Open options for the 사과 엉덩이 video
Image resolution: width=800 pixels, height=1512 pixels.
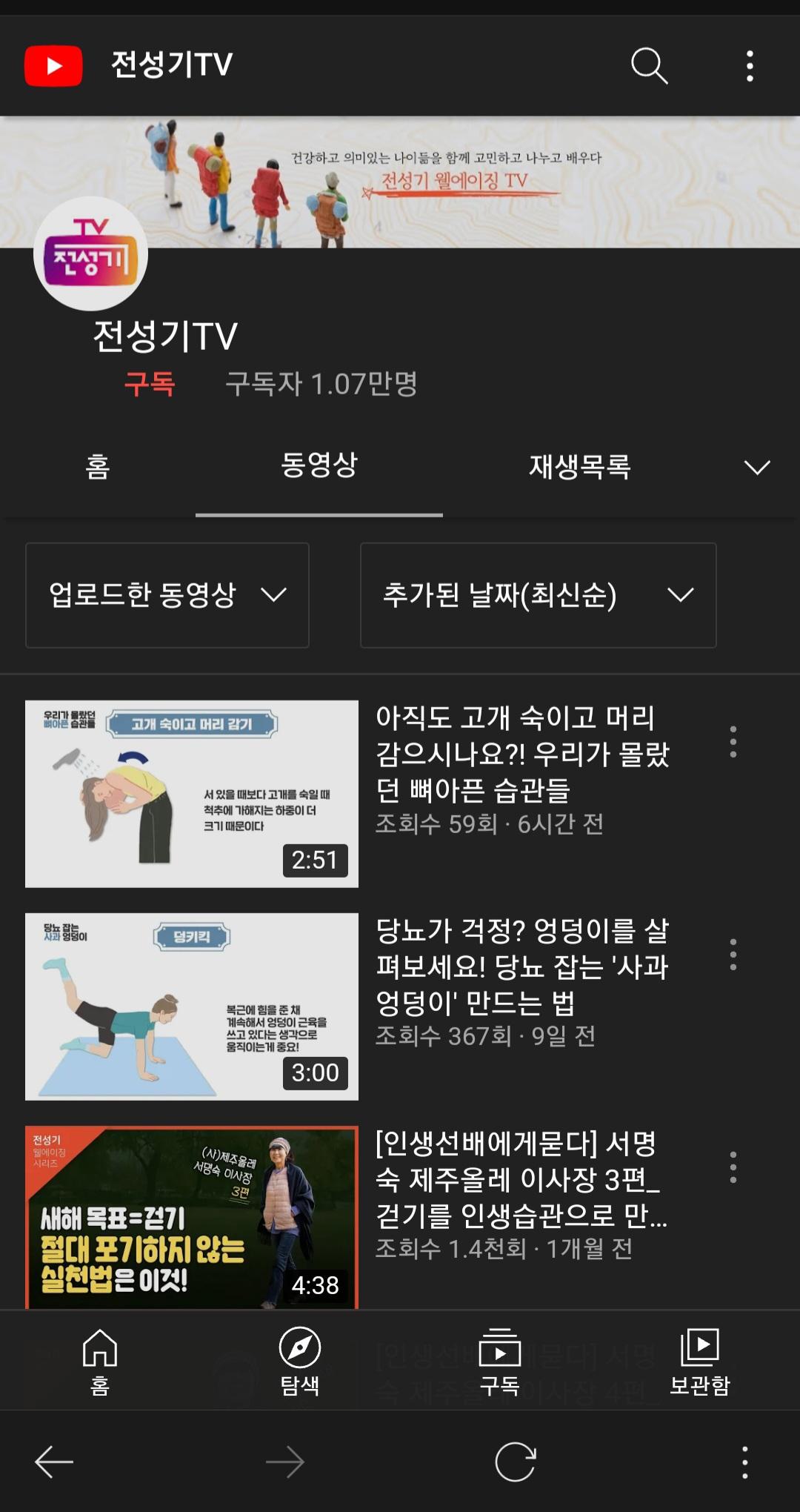tap(733, 955)
